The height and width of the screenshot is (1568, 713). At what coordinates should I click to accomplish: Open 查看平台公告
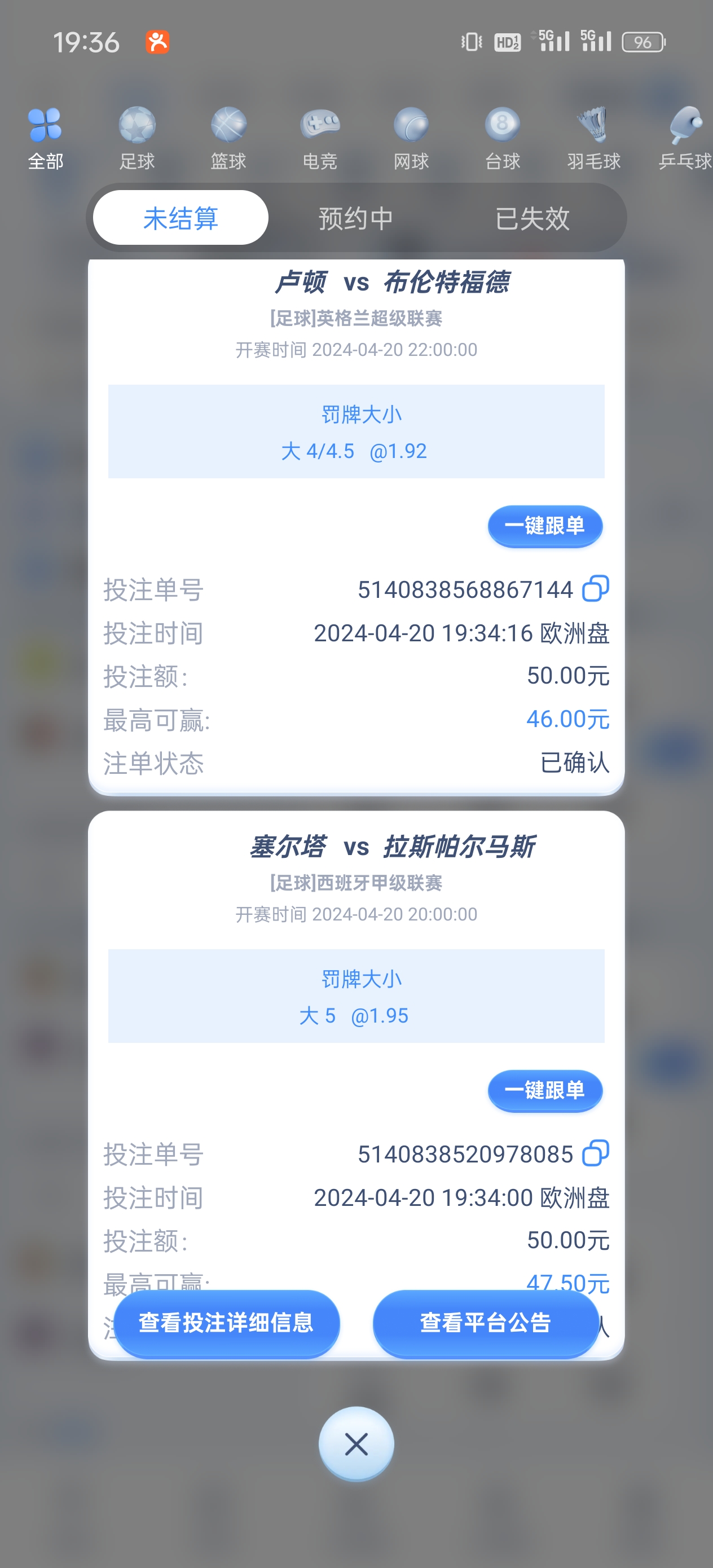[485, 1323]
